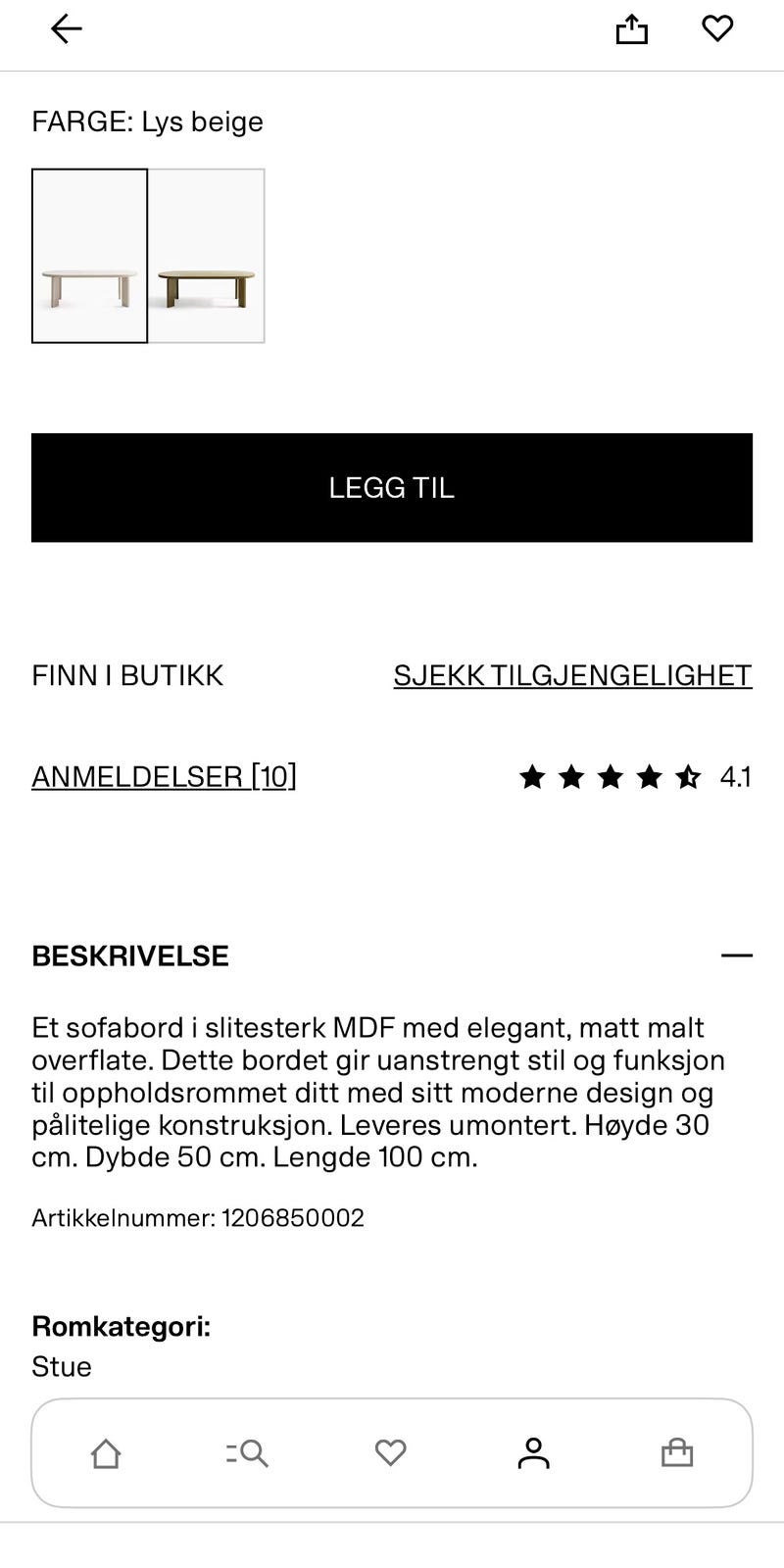Screen dimensions: 784x1568
Task: Open SJEKK TILGJENGELIGHET link
Action: click(572, 675)
